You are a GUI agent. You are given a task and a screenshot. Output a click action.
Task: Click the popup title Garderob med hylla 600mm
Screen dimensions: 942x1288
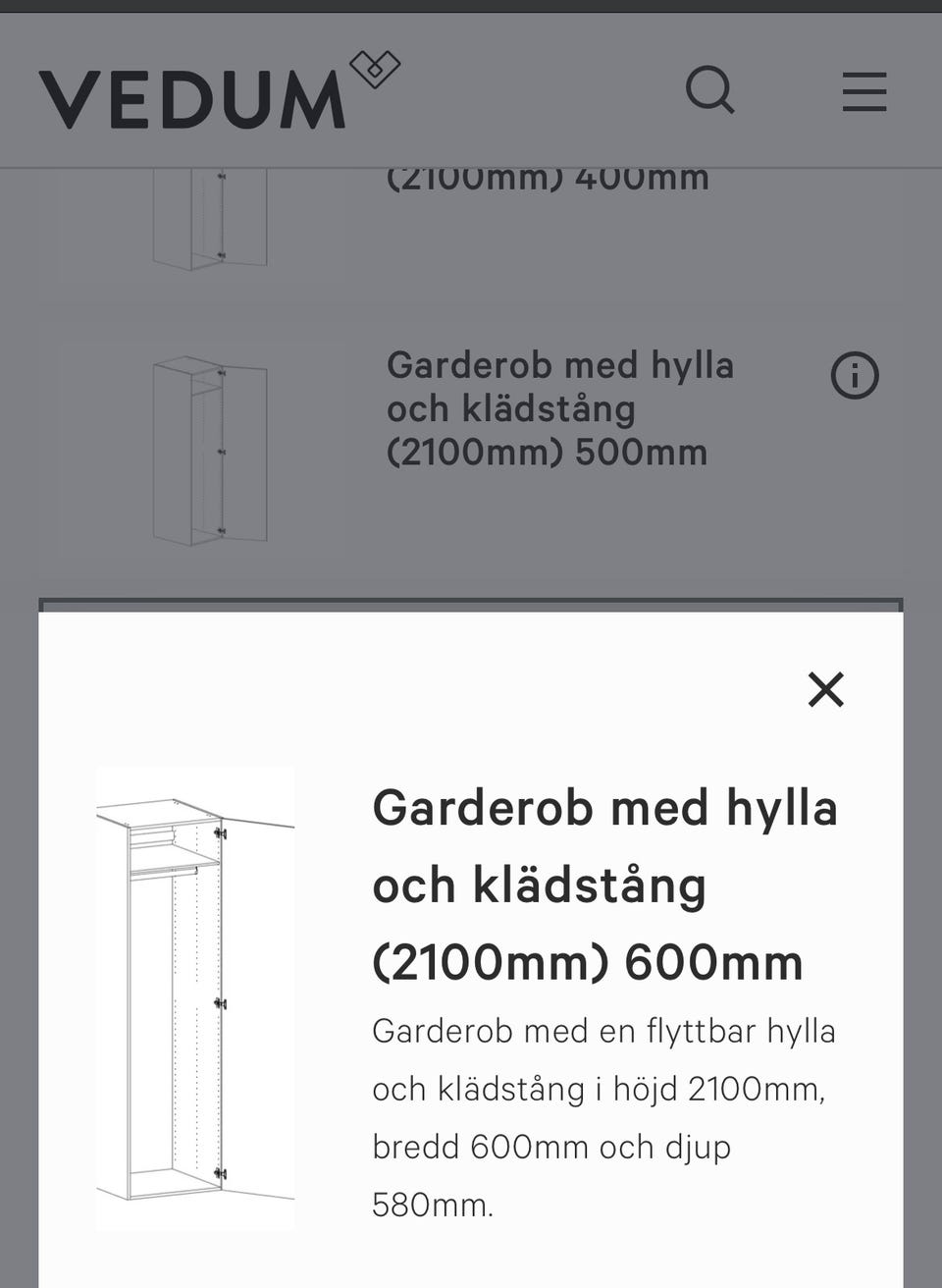[604, 884]
